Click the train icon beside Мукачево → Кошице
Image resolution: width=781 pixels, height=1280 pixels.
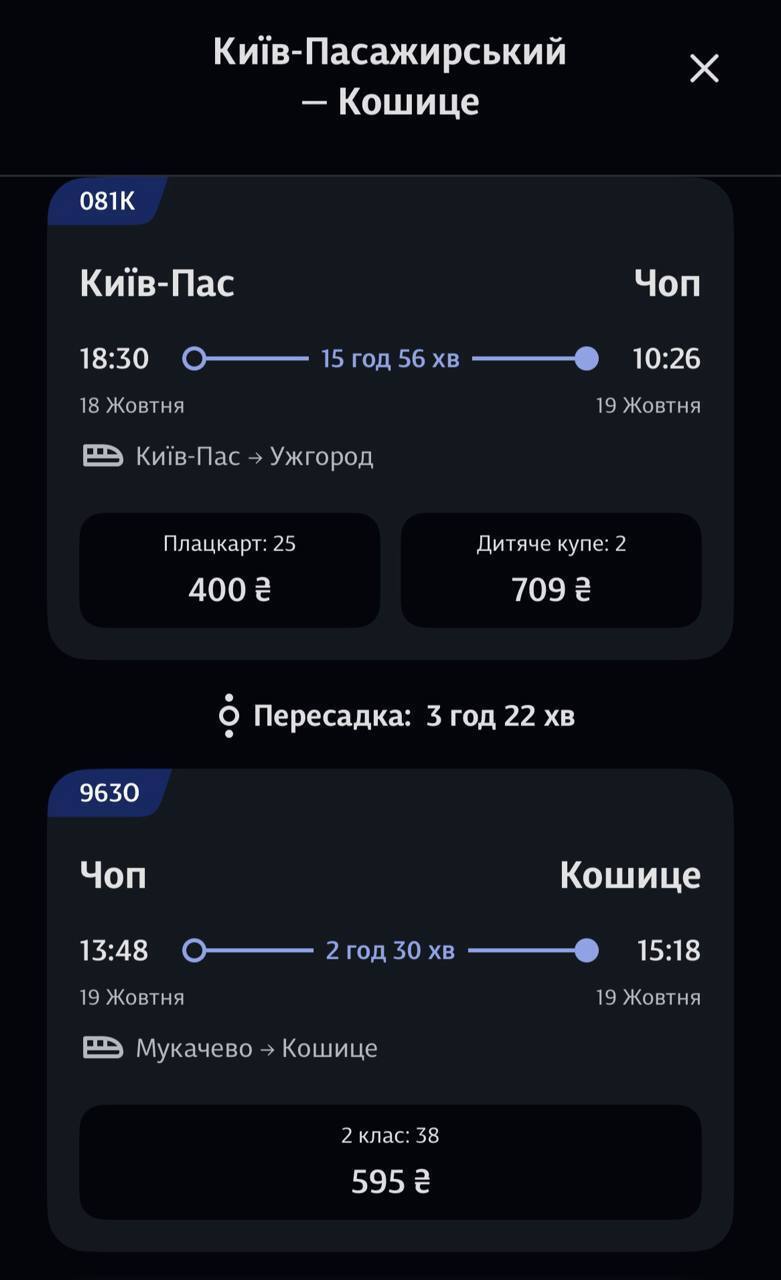click(x=100, y=1048)
